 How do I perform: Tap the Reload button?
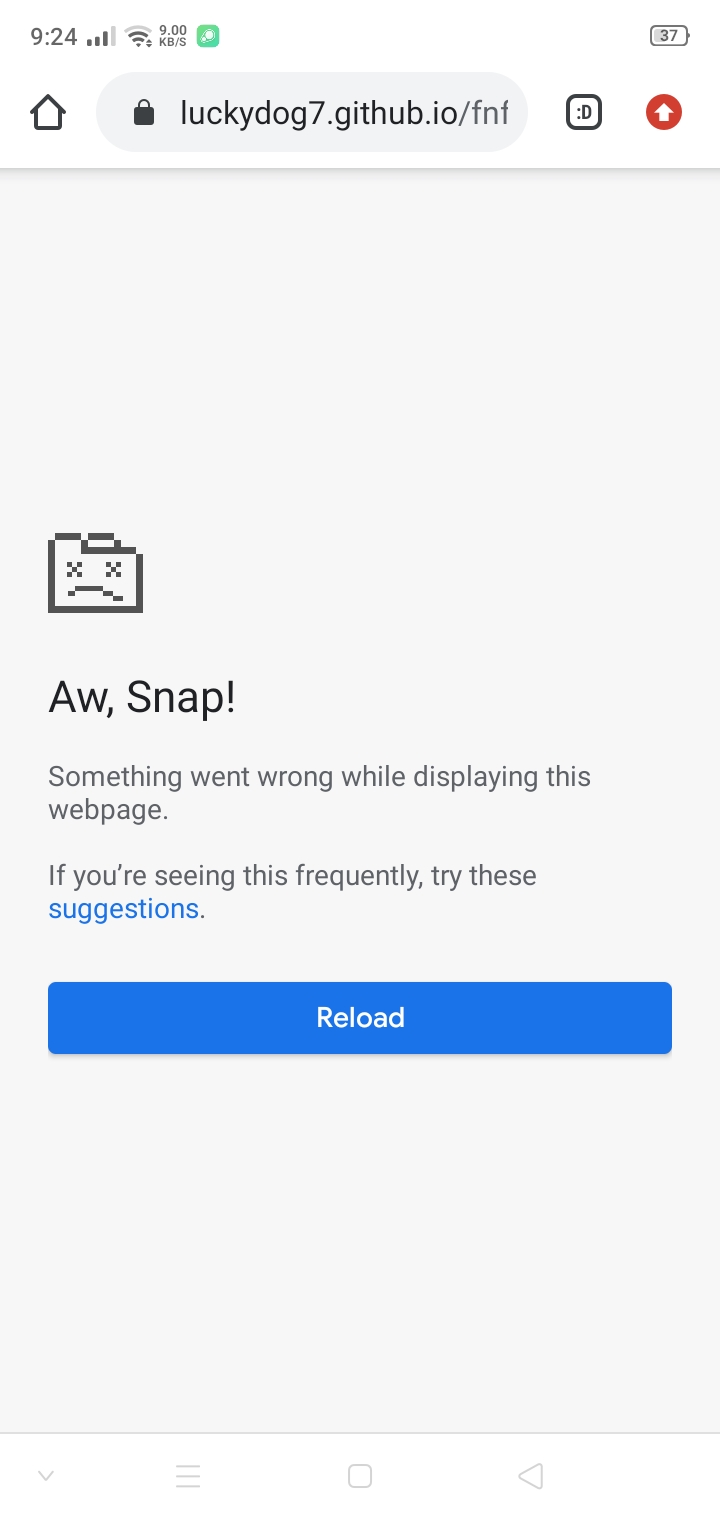click(x=360, y=1017)
